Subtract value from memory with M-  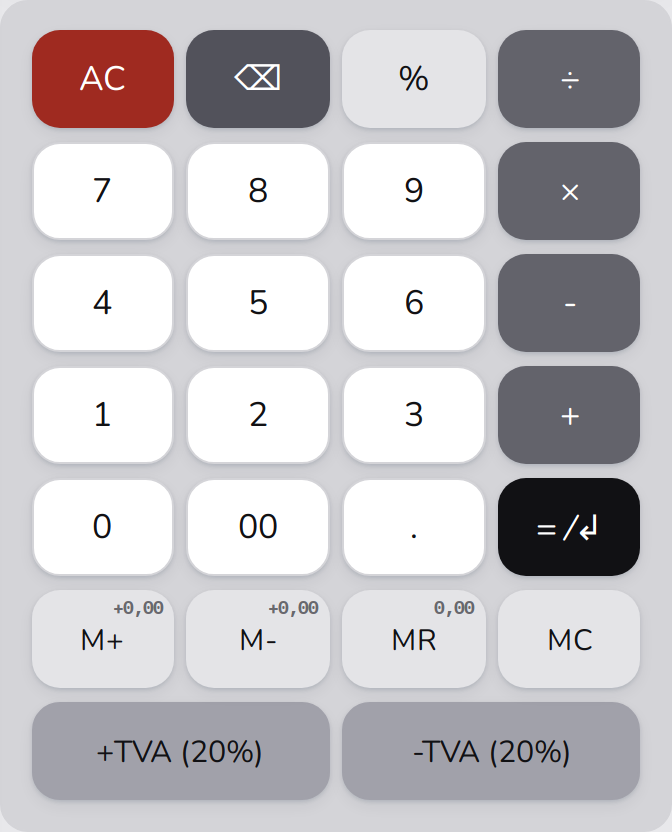[257, 639]
